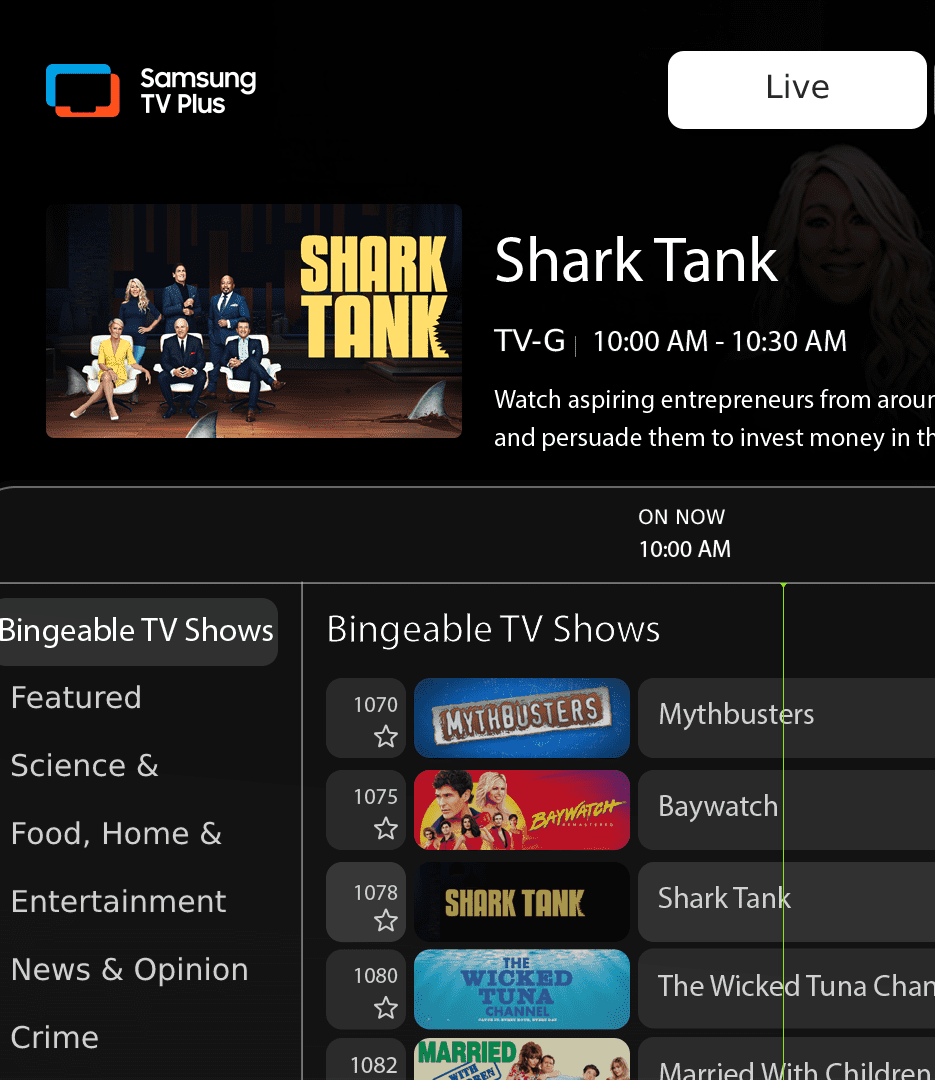This screenshot has height=1080, width=935.
Task: Choose the Food, Home & category
Action: click(116, 833)
